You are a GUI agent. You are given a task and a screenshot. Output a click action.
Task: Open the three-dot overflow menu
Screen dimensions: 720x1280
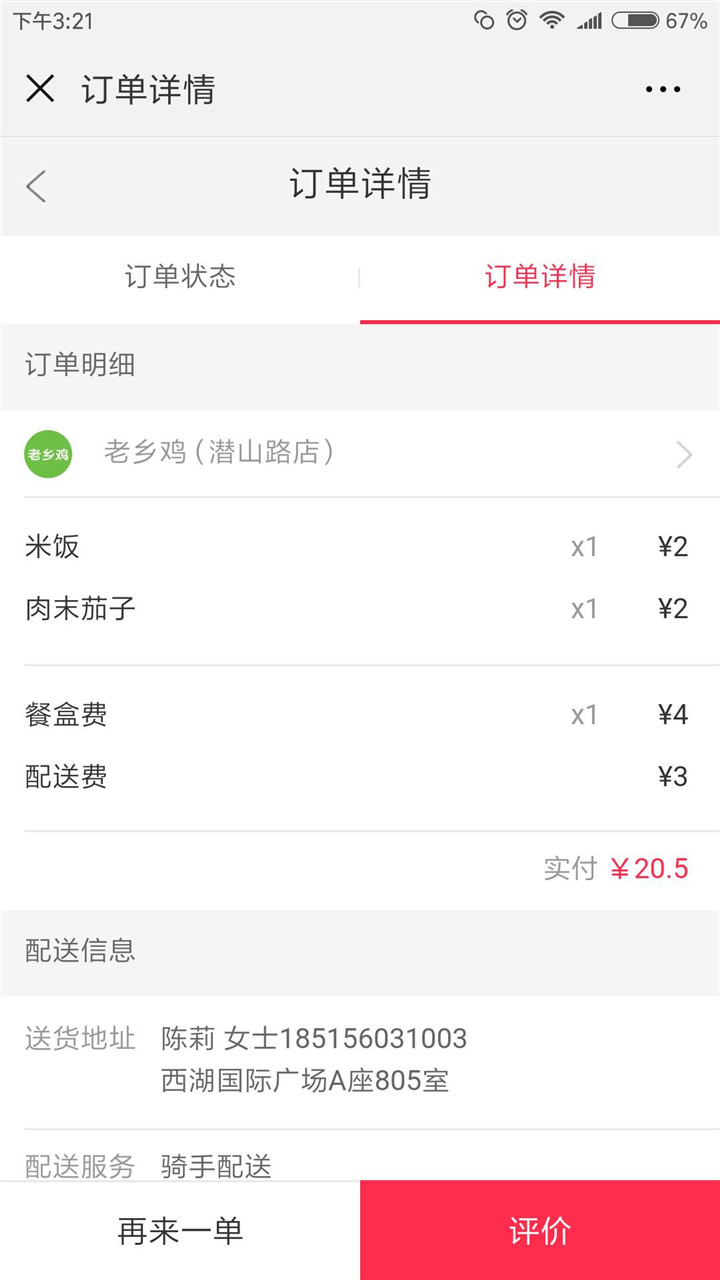point(662,89)
